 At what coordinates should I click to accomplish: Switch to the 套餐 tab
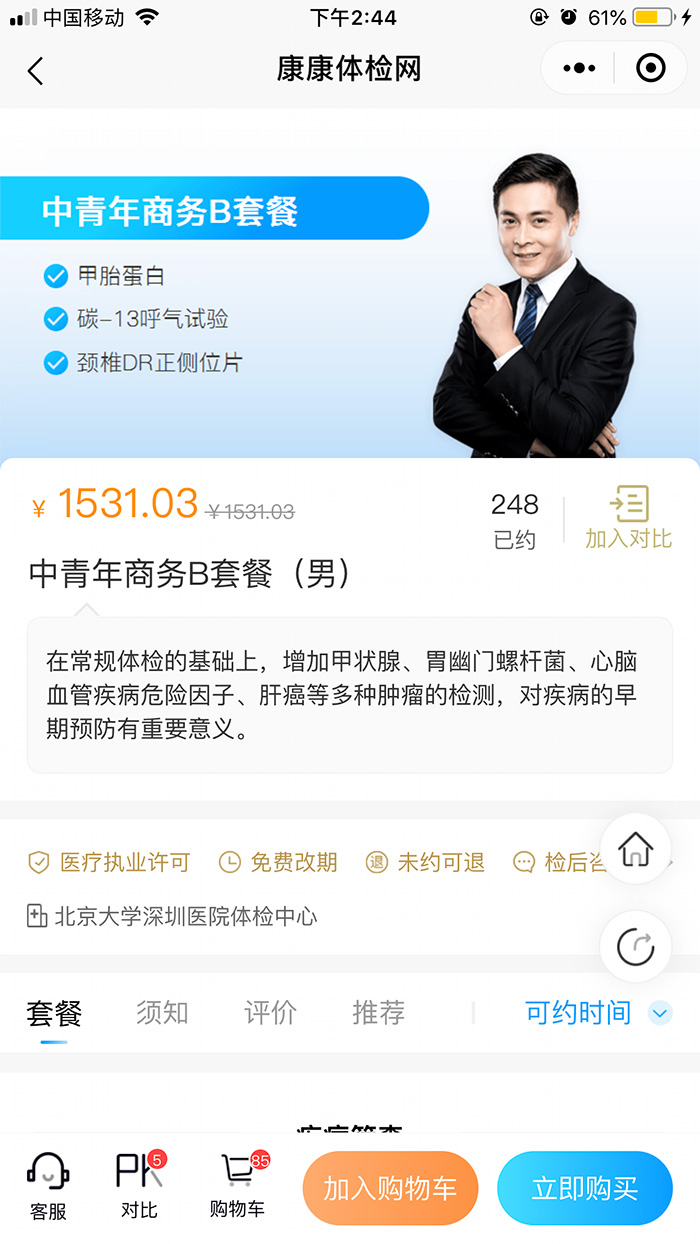54,1013
